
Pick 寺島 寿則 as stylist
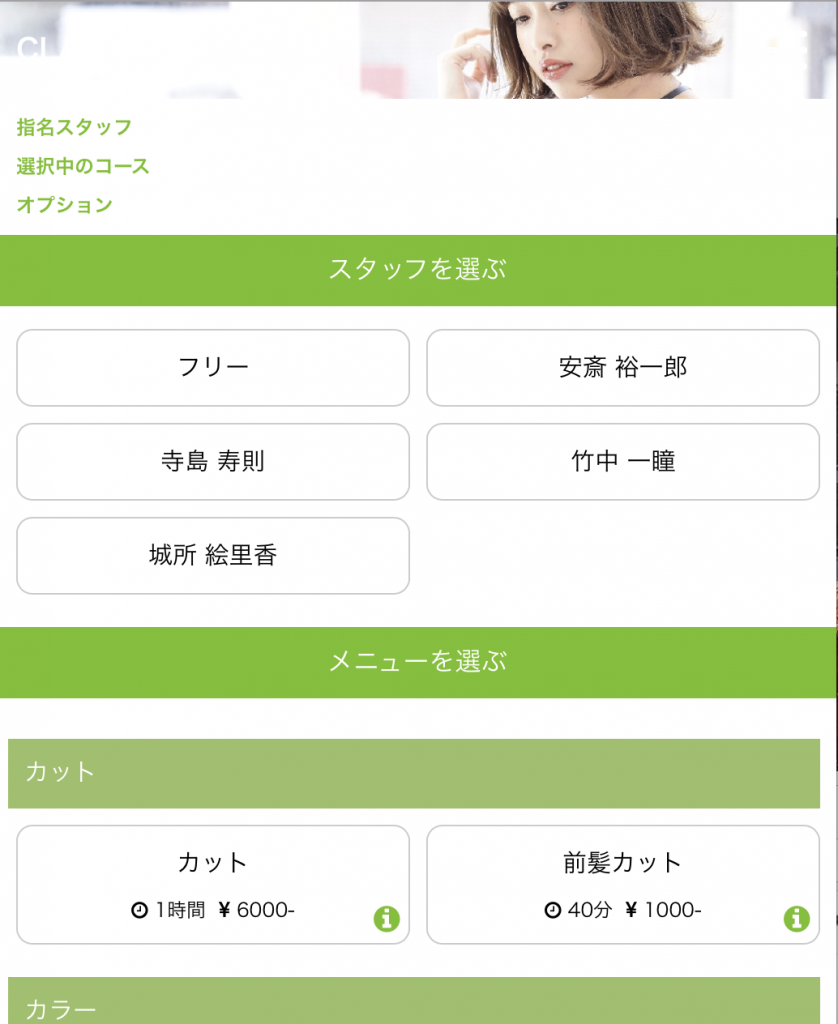click(x=213, y=462)
